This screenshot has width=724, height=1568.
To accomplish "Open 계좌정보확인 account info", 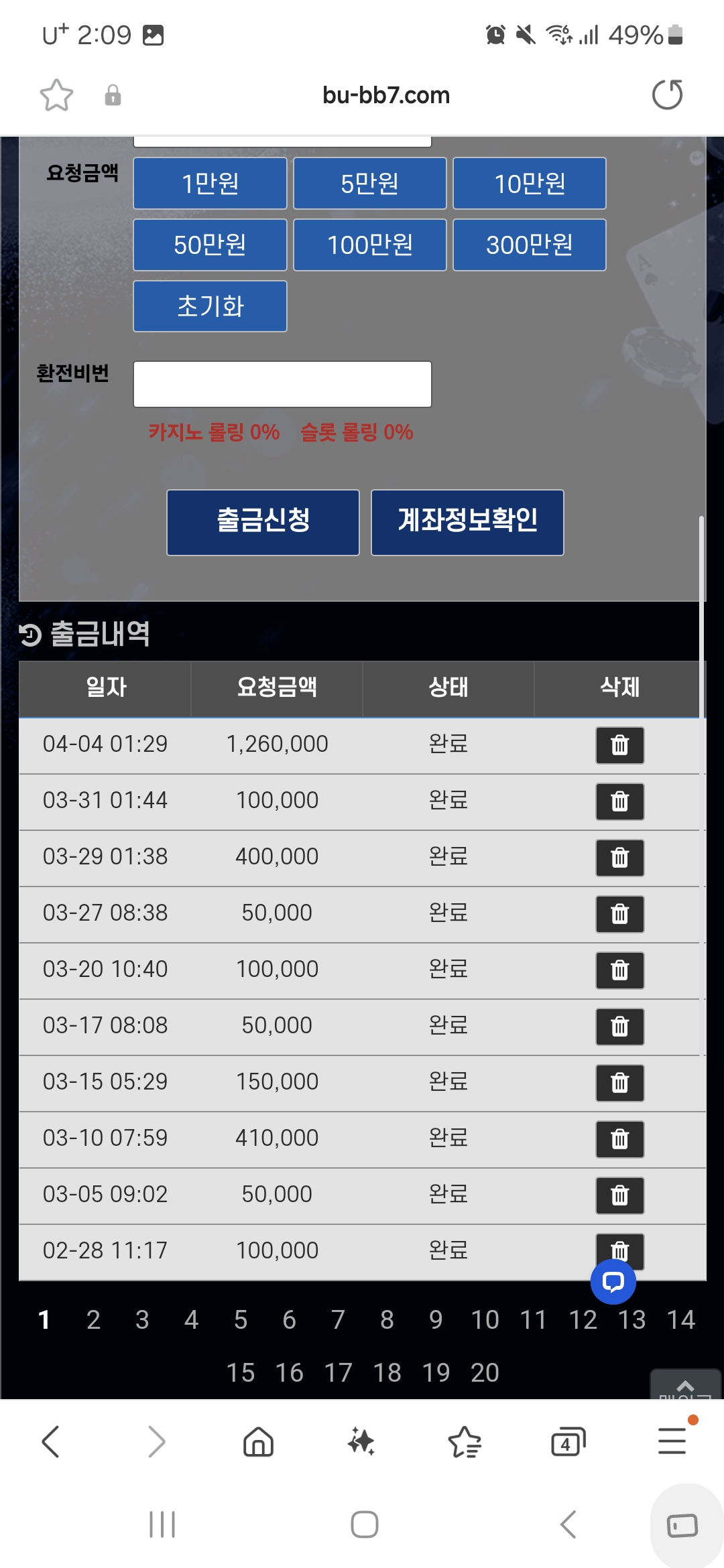I will [467, 522].
